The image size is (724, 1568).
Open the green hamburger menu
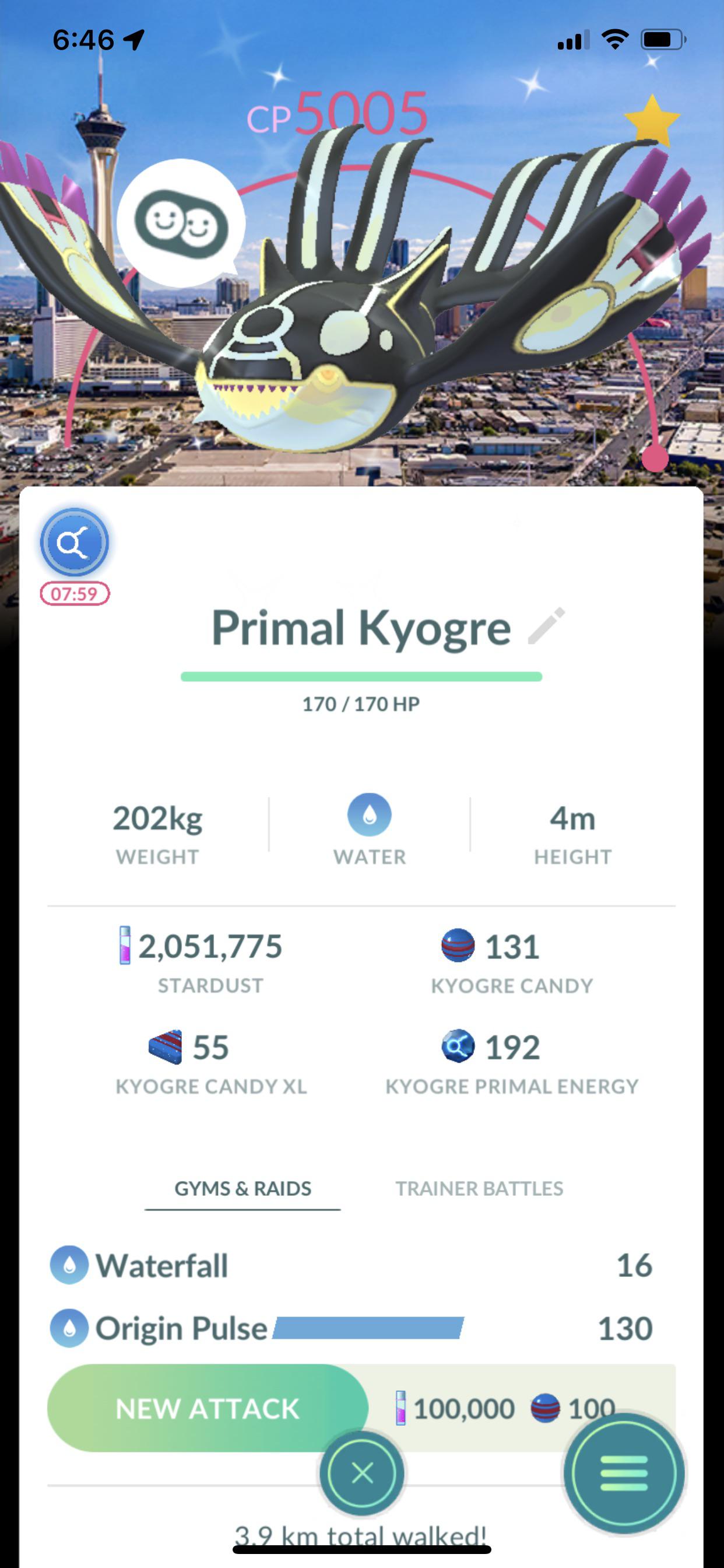[x=624, y=1473]
